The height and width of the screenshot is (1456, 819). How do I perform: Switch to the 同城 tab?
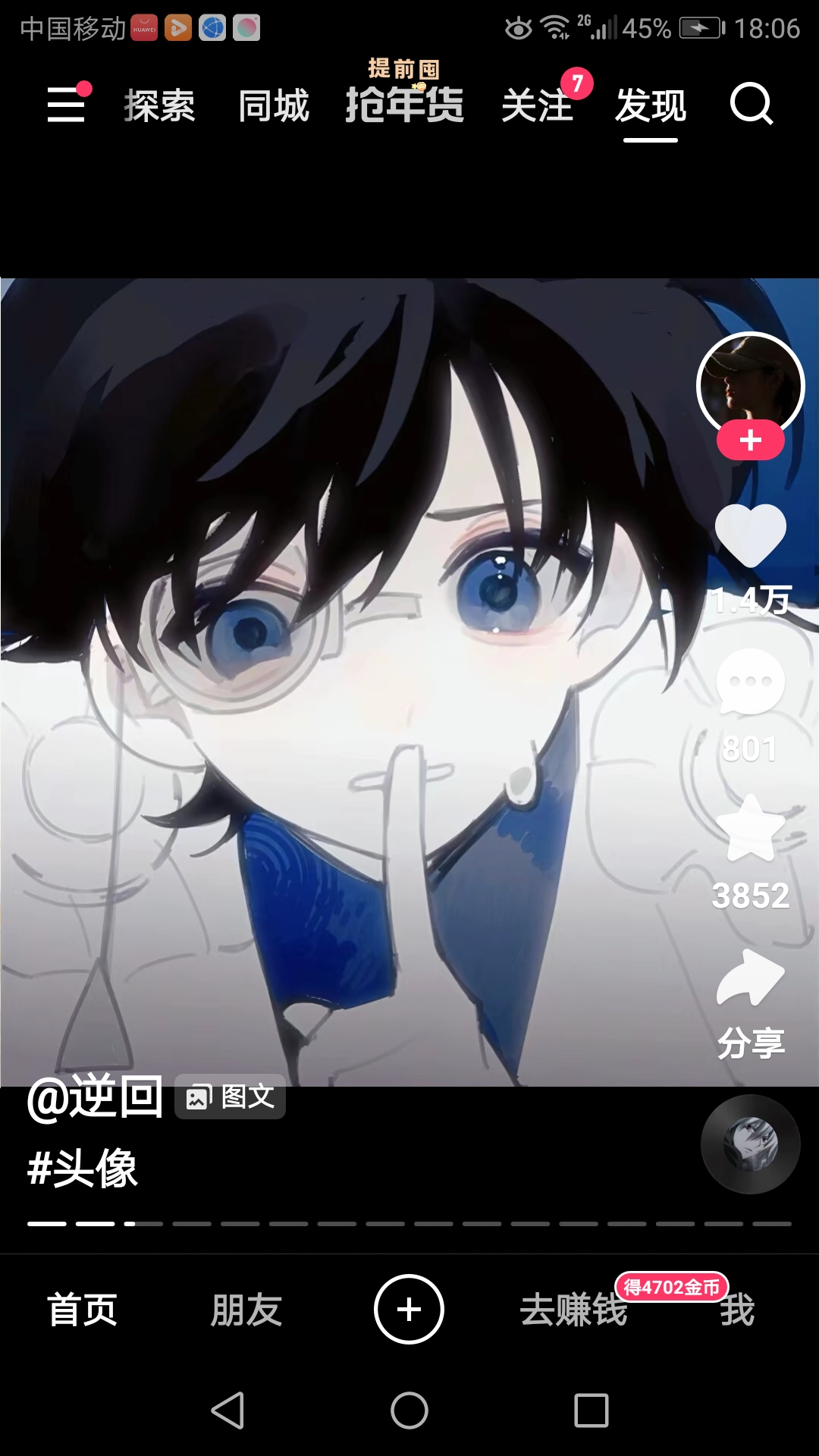[274, 105]
